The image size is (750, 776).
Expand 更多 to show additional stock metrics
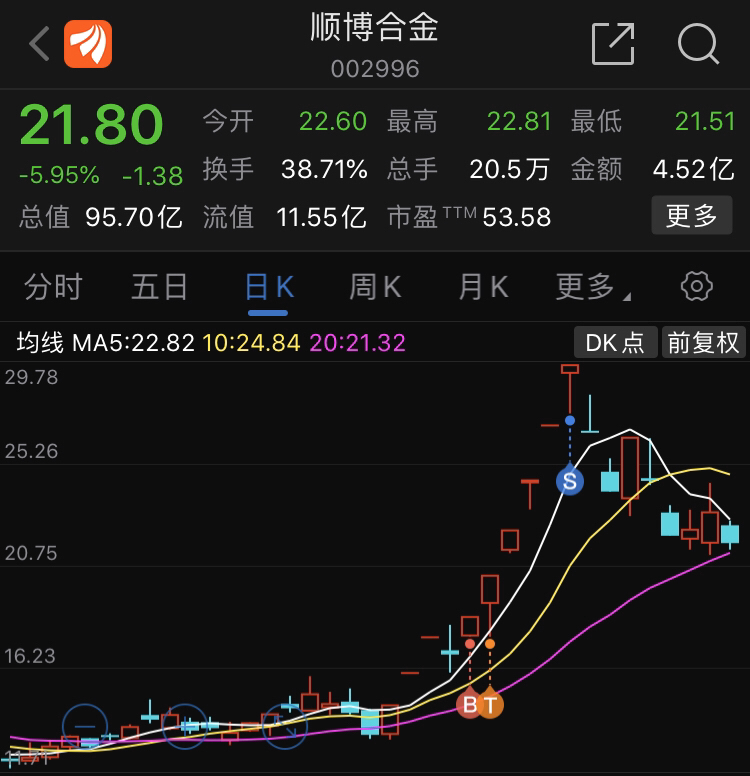(692, 216)
